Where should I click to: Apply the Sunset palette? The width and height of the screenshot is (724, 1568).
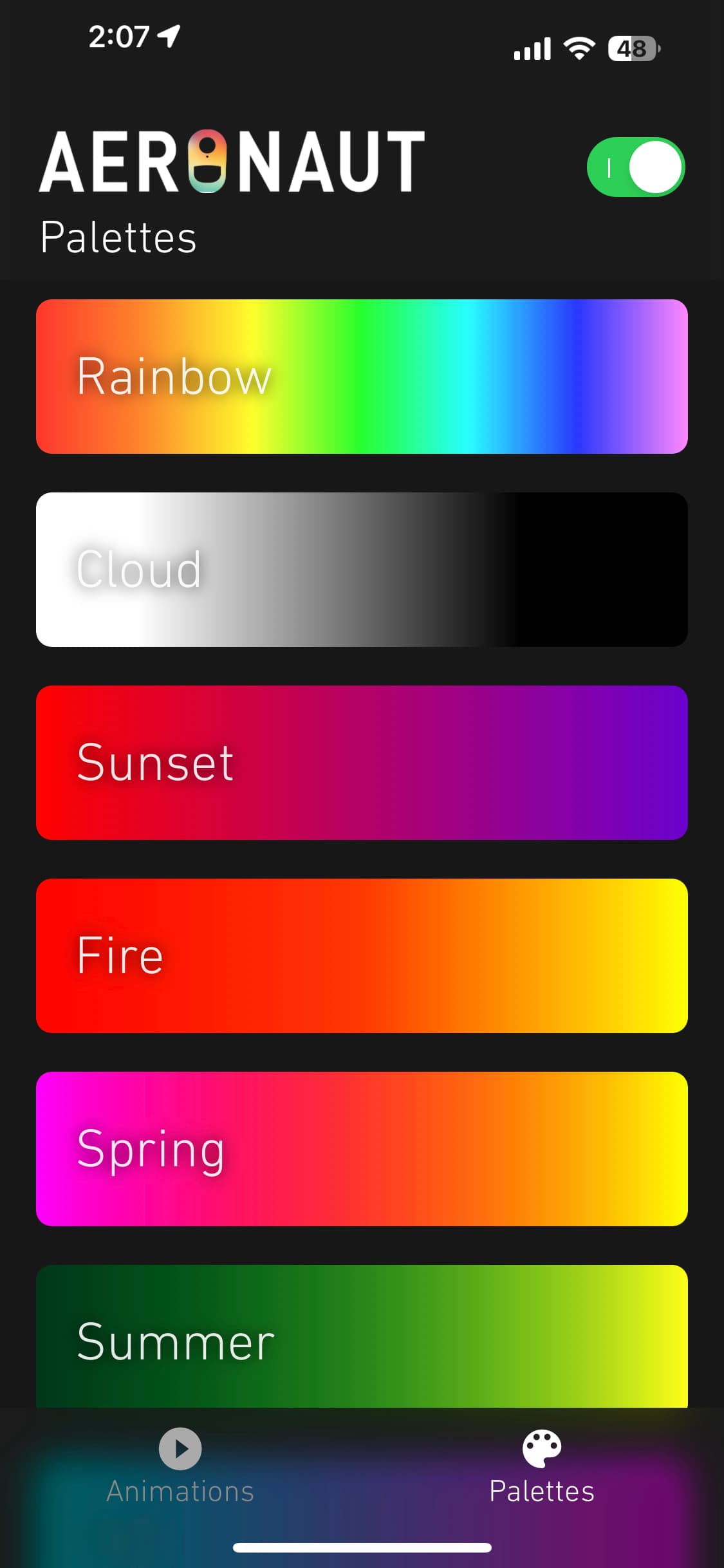pyautogui.click(x=362, y=763)
